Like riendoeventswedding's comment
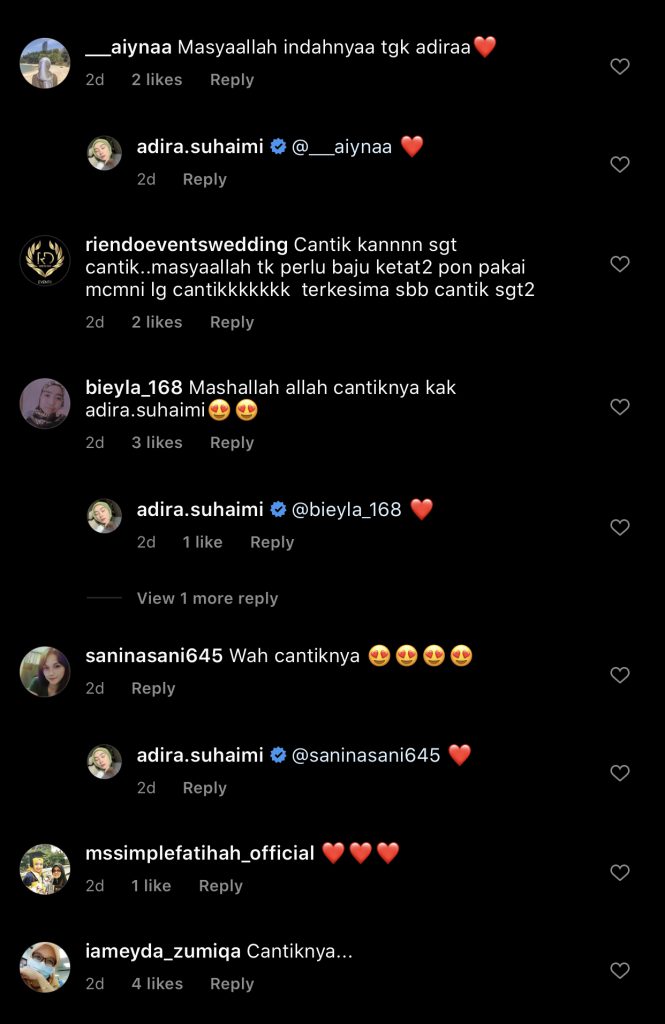 point(620,264)
